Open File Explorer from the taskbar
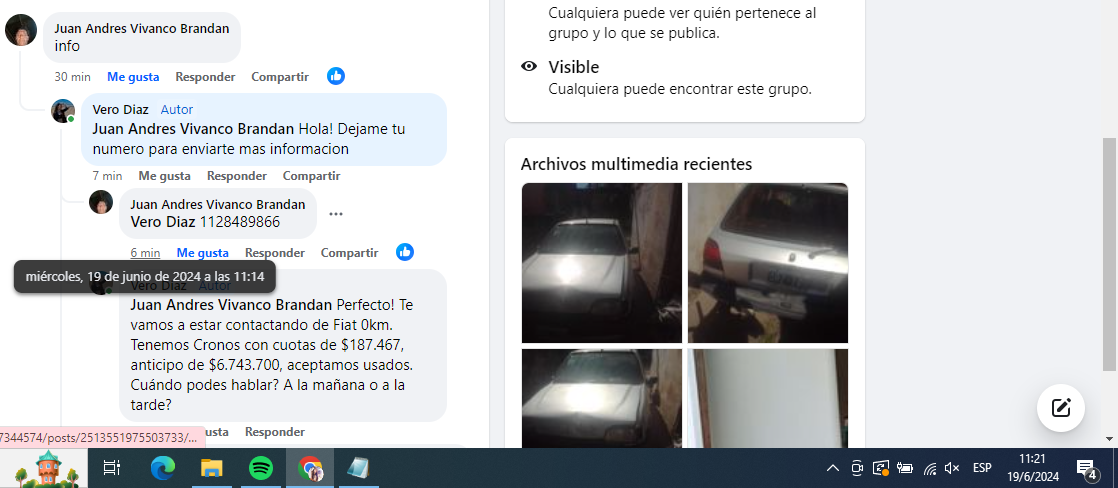This screenshot has width=1118, height=488. tap(211, 467)
